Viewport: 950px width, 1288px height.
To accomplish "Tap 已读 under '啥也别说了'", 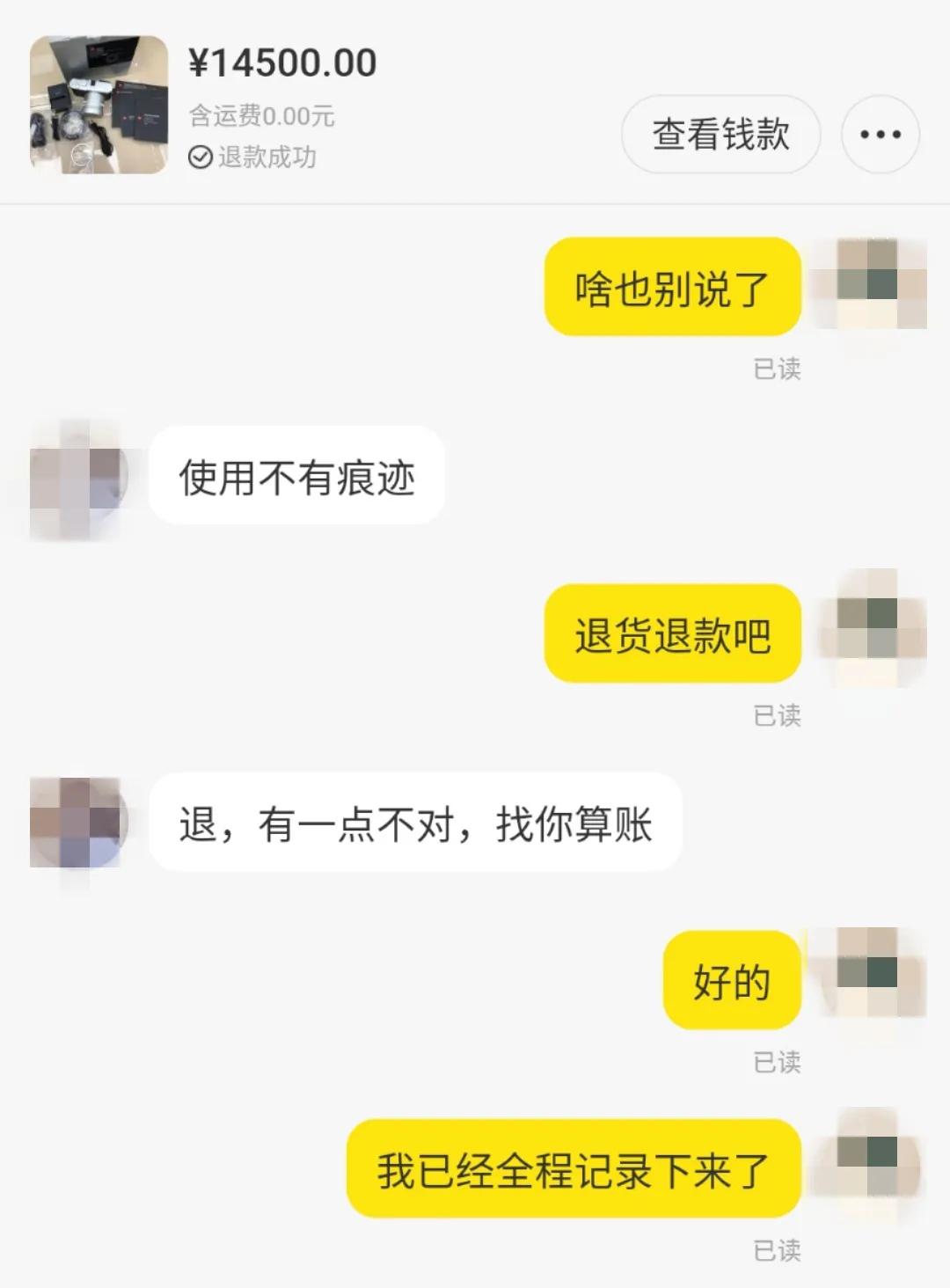I will [778, 370].
